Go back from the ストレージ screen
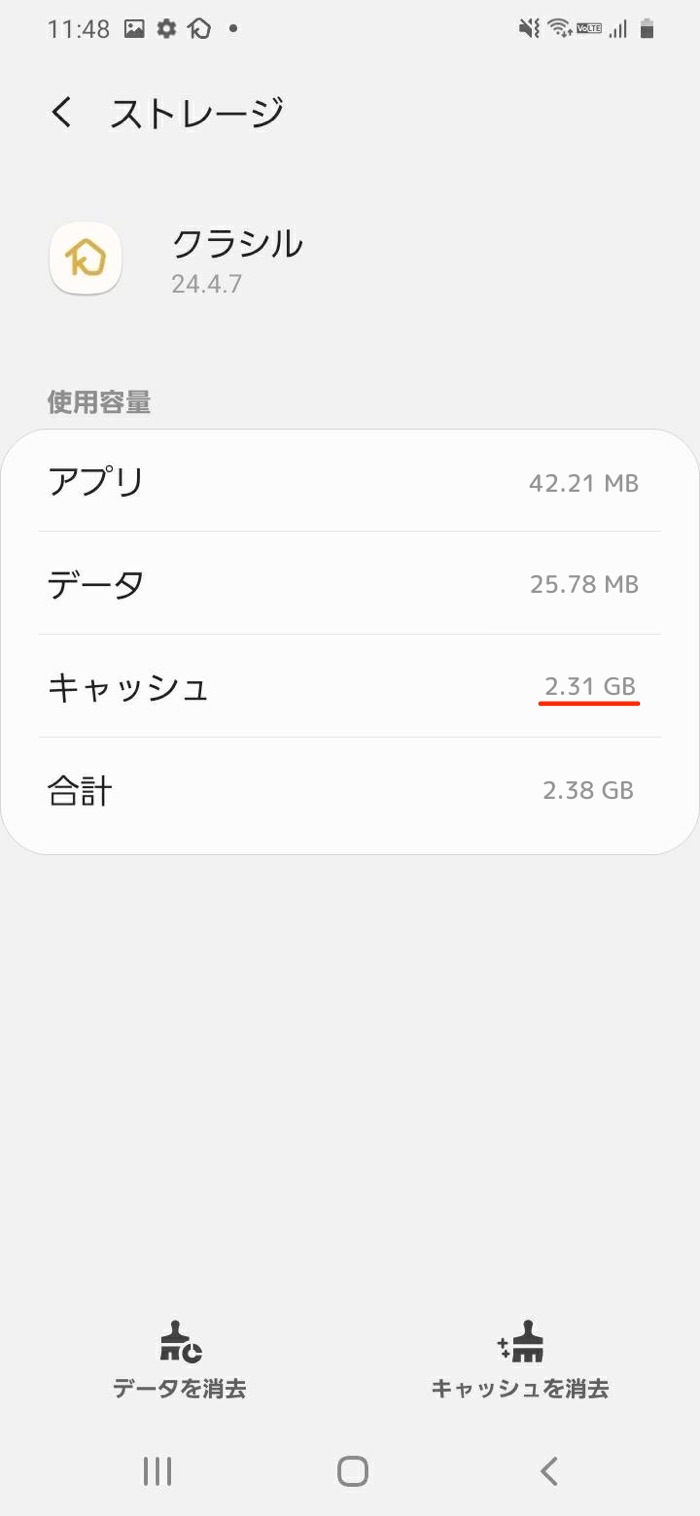 (62, 113)
